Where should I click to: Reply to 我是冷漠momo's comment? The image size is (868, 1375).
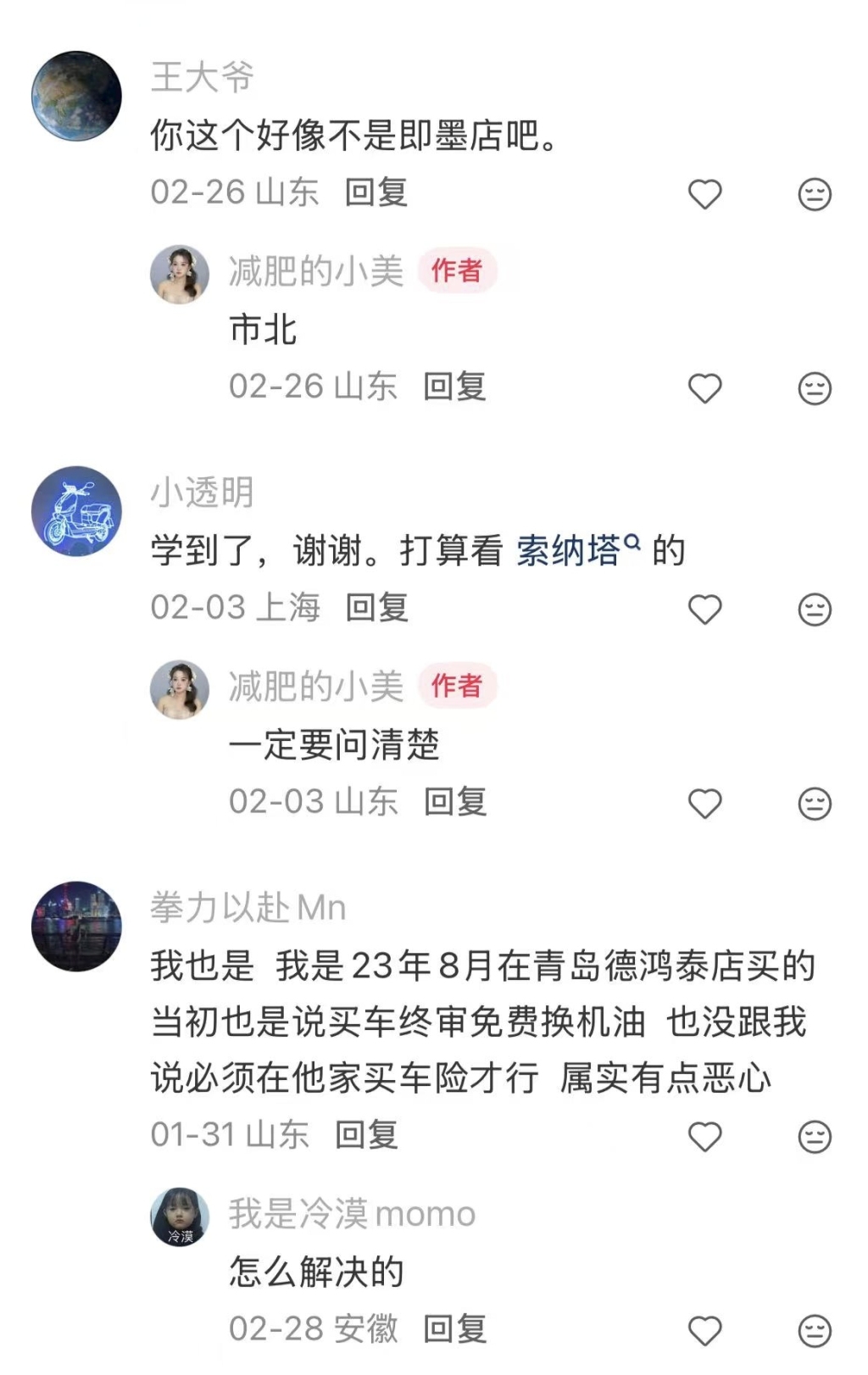coord(455,1329)
